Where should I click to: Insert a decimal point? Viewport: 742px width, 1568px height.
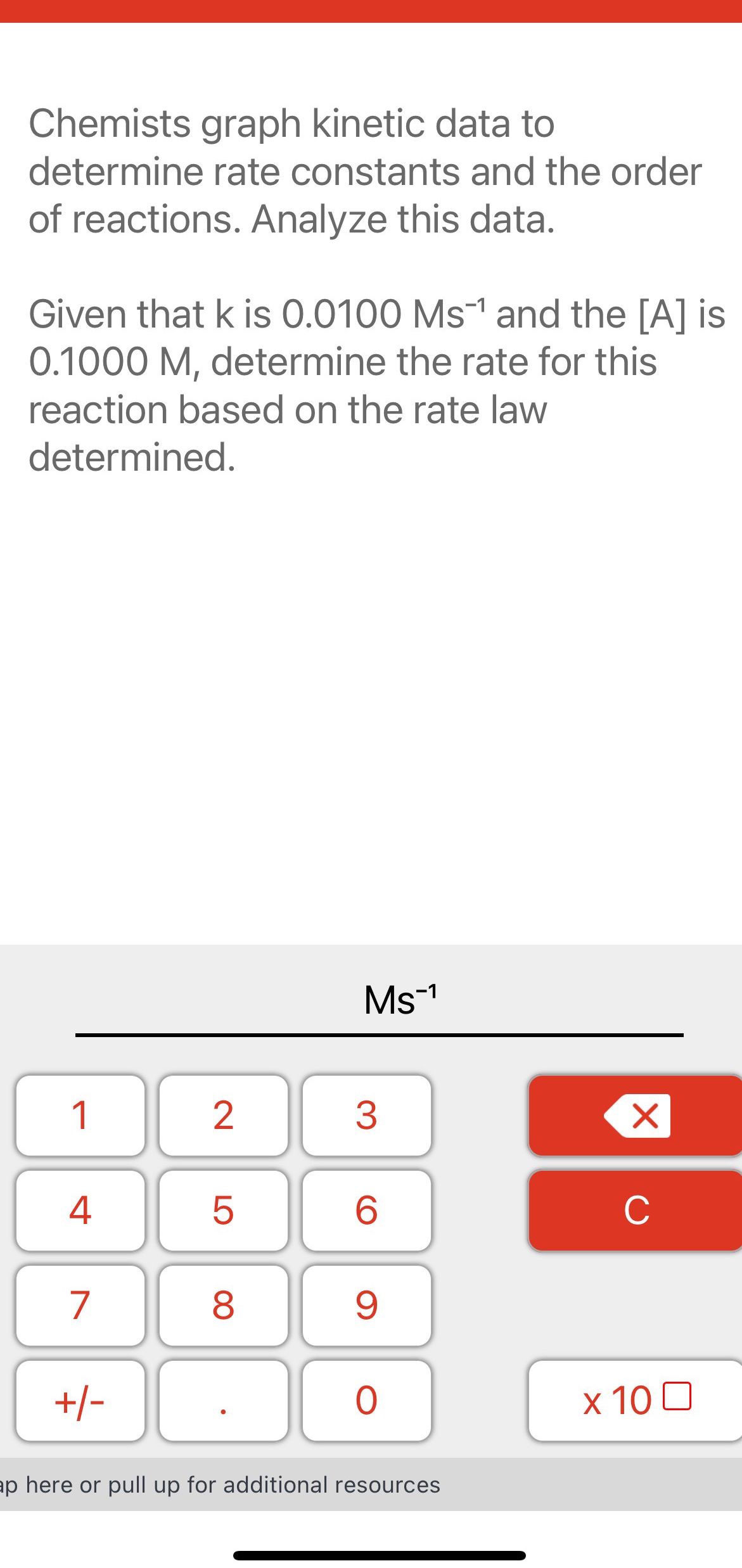[223, 1400]
